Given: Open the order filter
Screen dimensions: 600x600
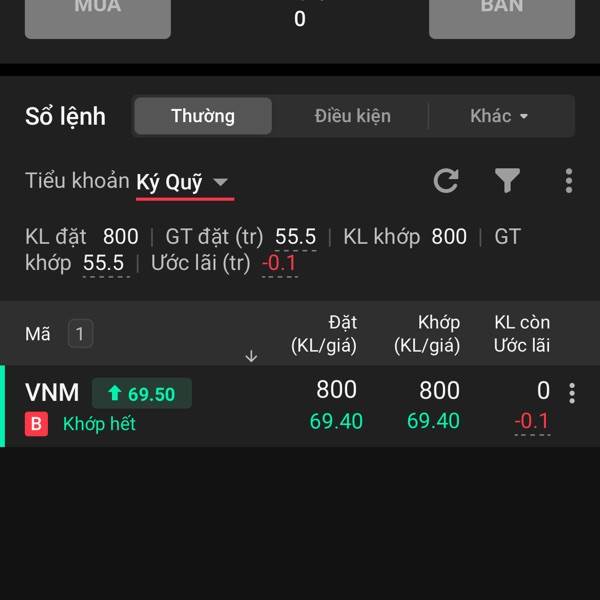Looking at the screenshot, I should 507,181.
